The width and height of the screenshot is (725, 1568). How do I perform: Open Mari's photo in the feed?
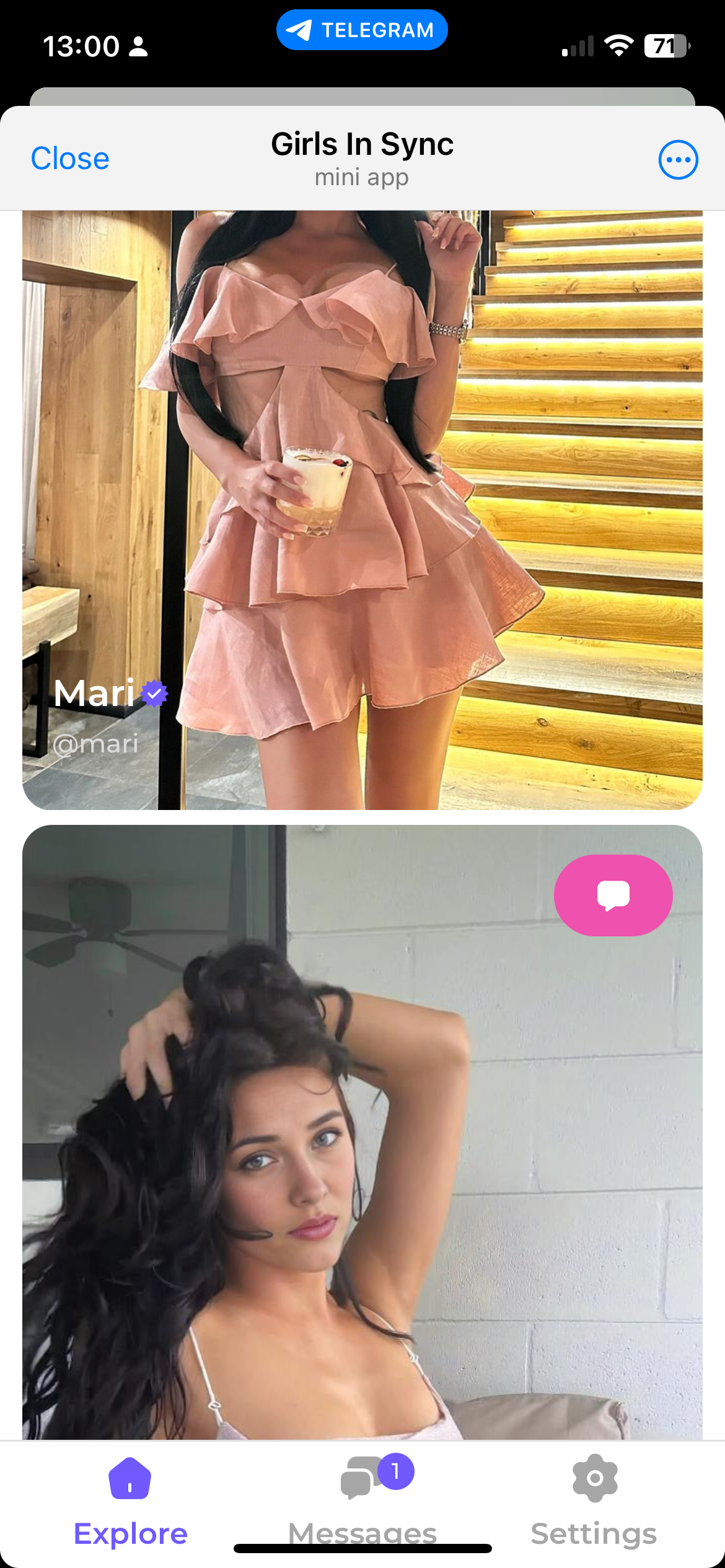pyautogui.click(x=362, y=495)
